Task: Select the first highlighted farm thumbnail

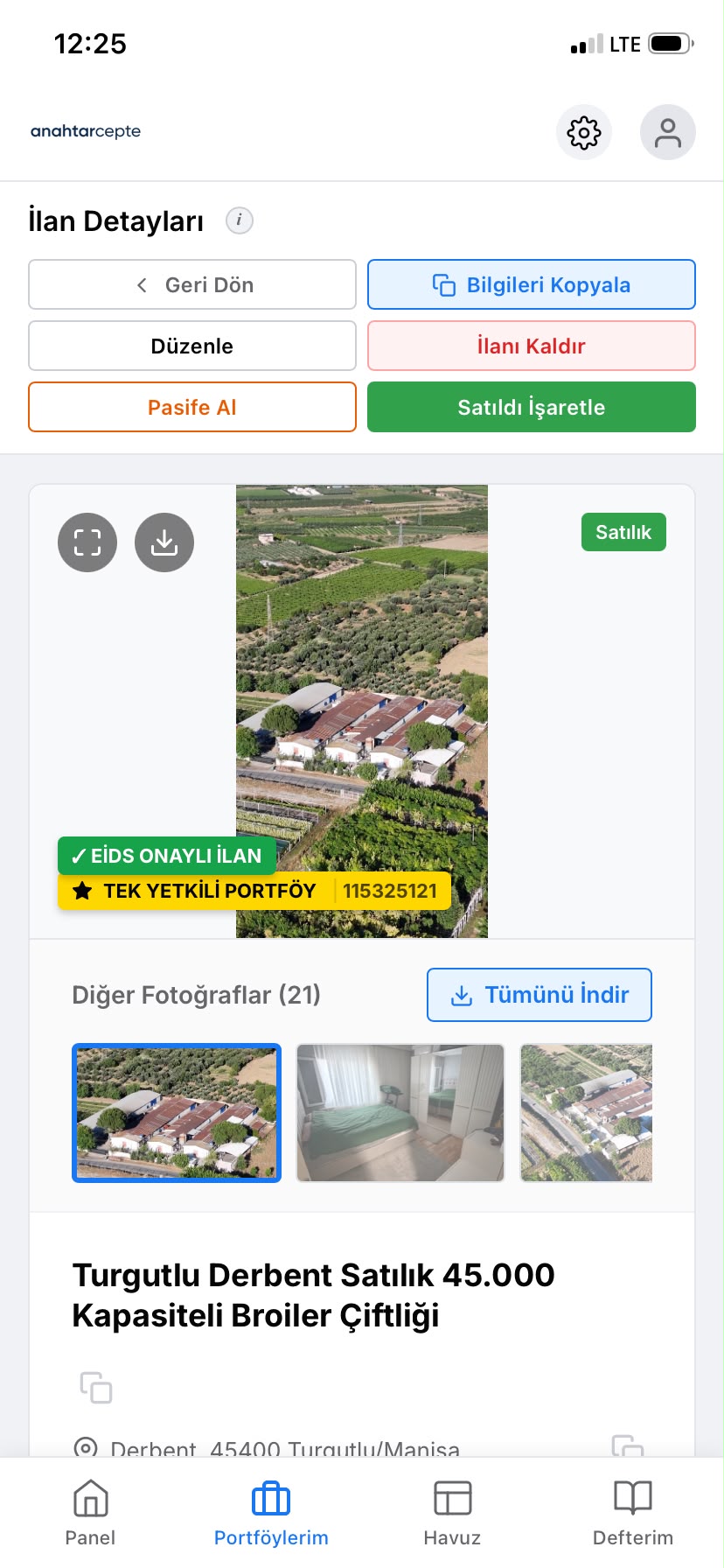Action: 177,1113
